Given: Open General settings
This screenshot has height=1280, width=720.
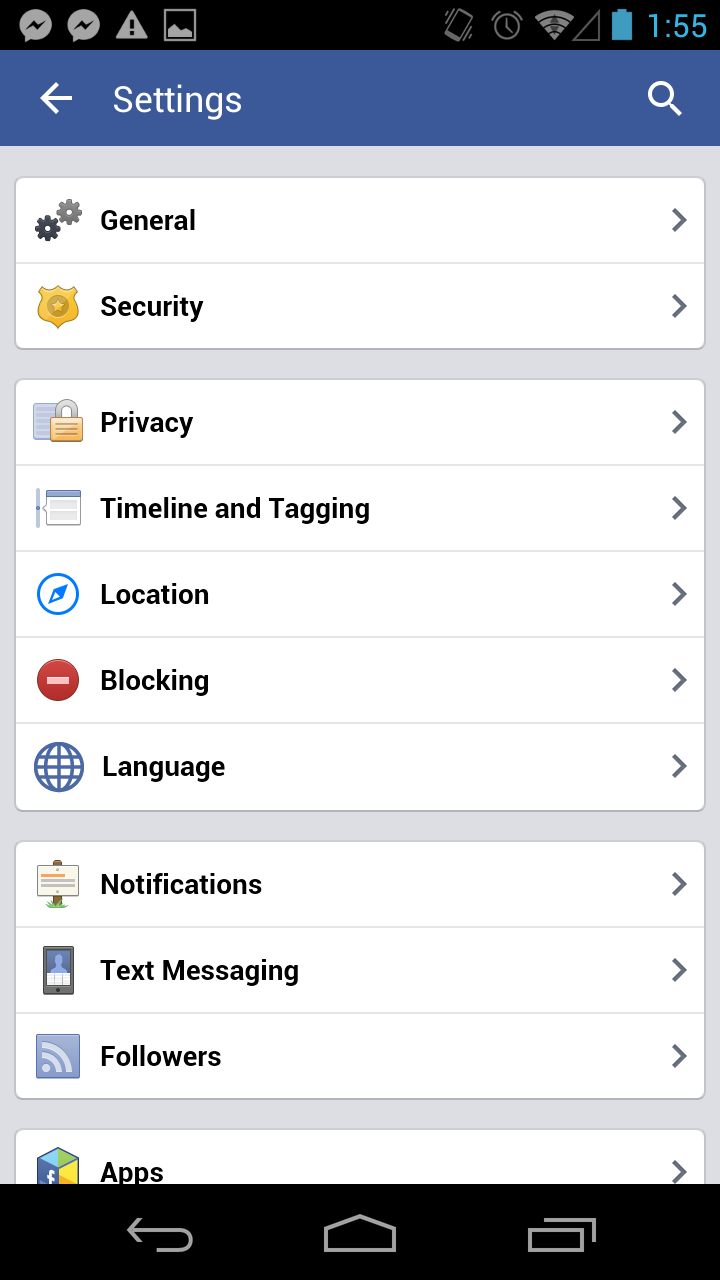Looking at the screenshot, I should [360, 220].
